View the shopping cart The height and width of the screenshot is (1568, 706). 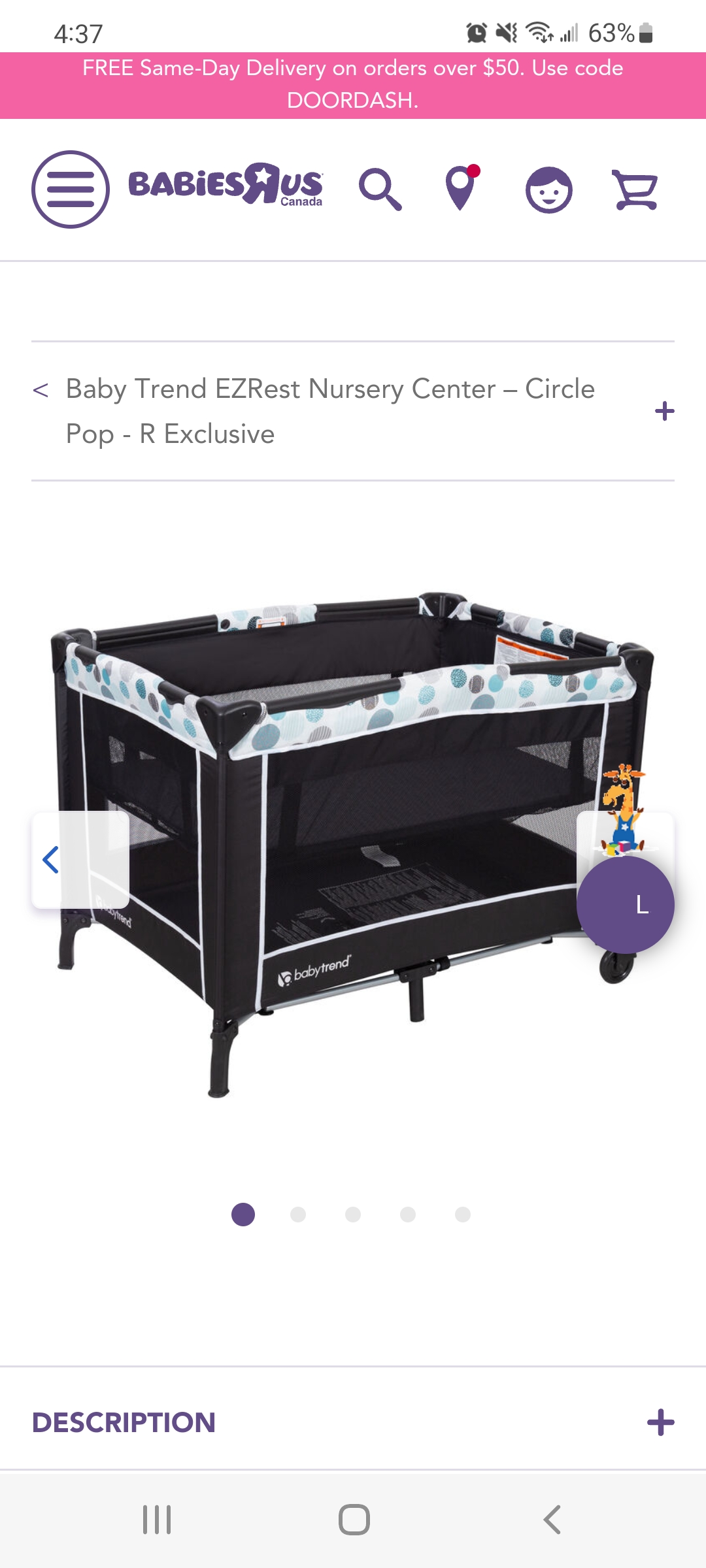coord(635,189)
